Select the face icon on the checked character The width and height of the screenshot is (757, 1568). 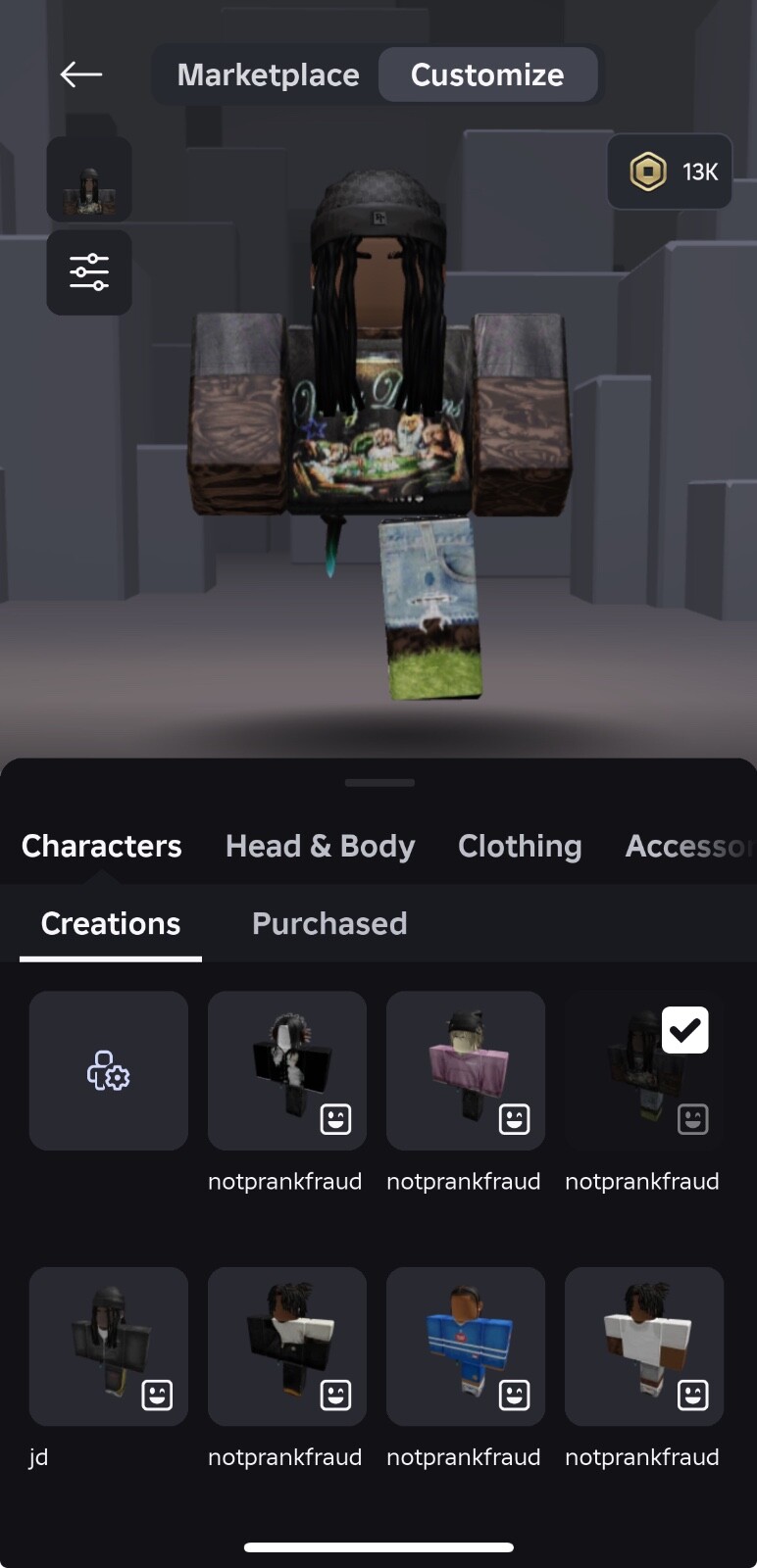pos(693,1118)
